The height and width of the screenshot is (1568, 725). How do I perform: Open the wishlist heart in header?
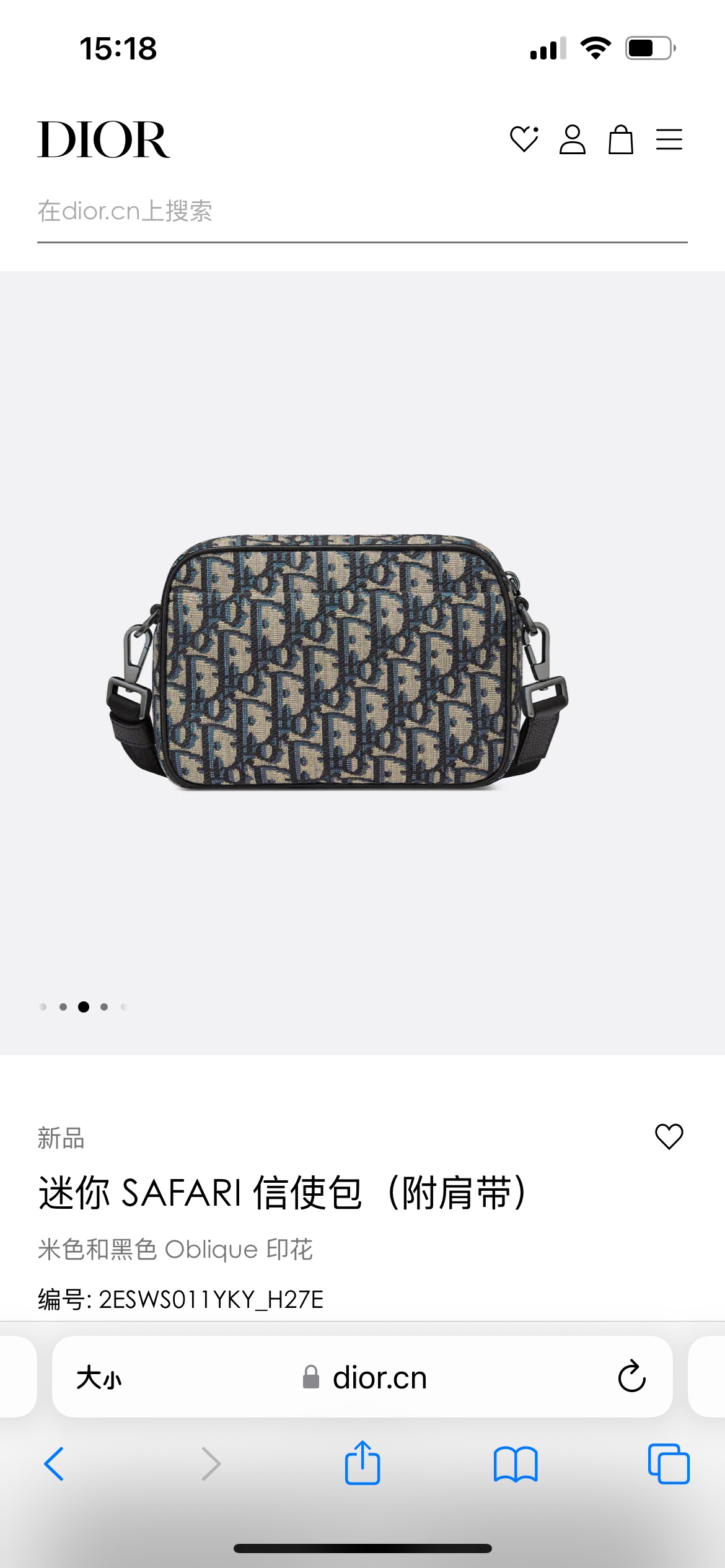tap(524, 139)
